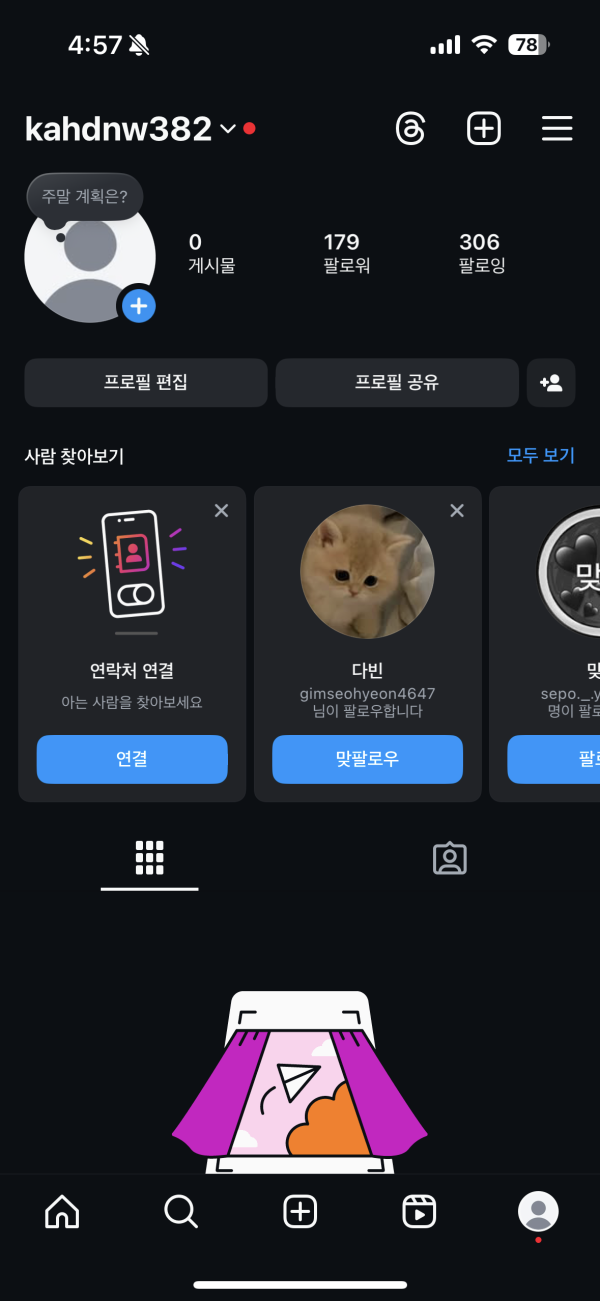Open 모두 보기 link
600x1301 pixels.
541,456
